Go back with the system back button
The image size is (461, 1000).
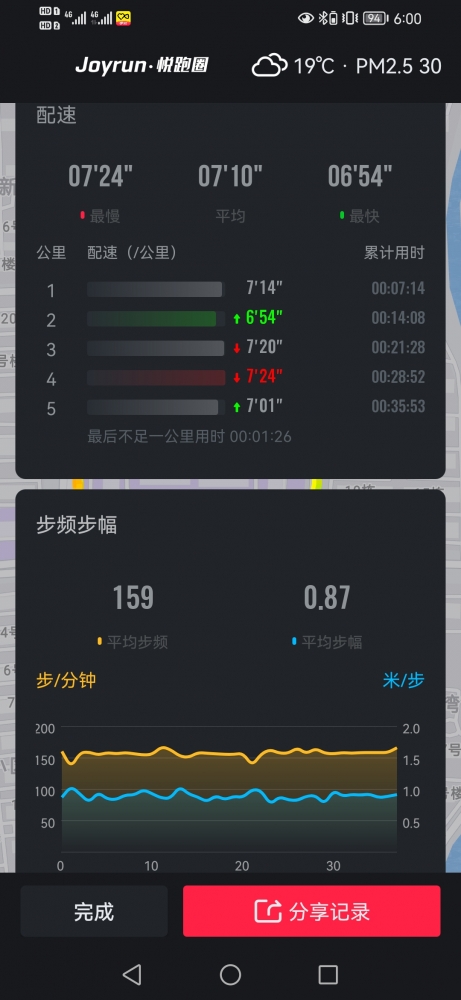[132, 974]
